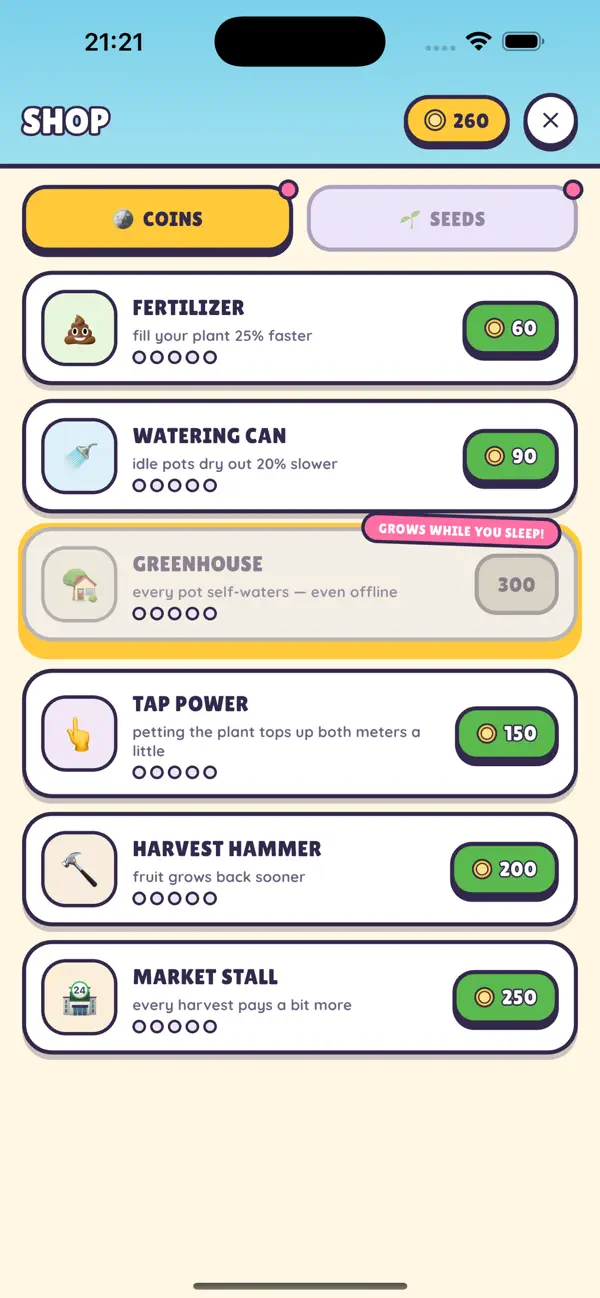Tap the Greenhouse 300 price button
The height and width of the screenshot is (1298, 600).
(x=516, y=584)
